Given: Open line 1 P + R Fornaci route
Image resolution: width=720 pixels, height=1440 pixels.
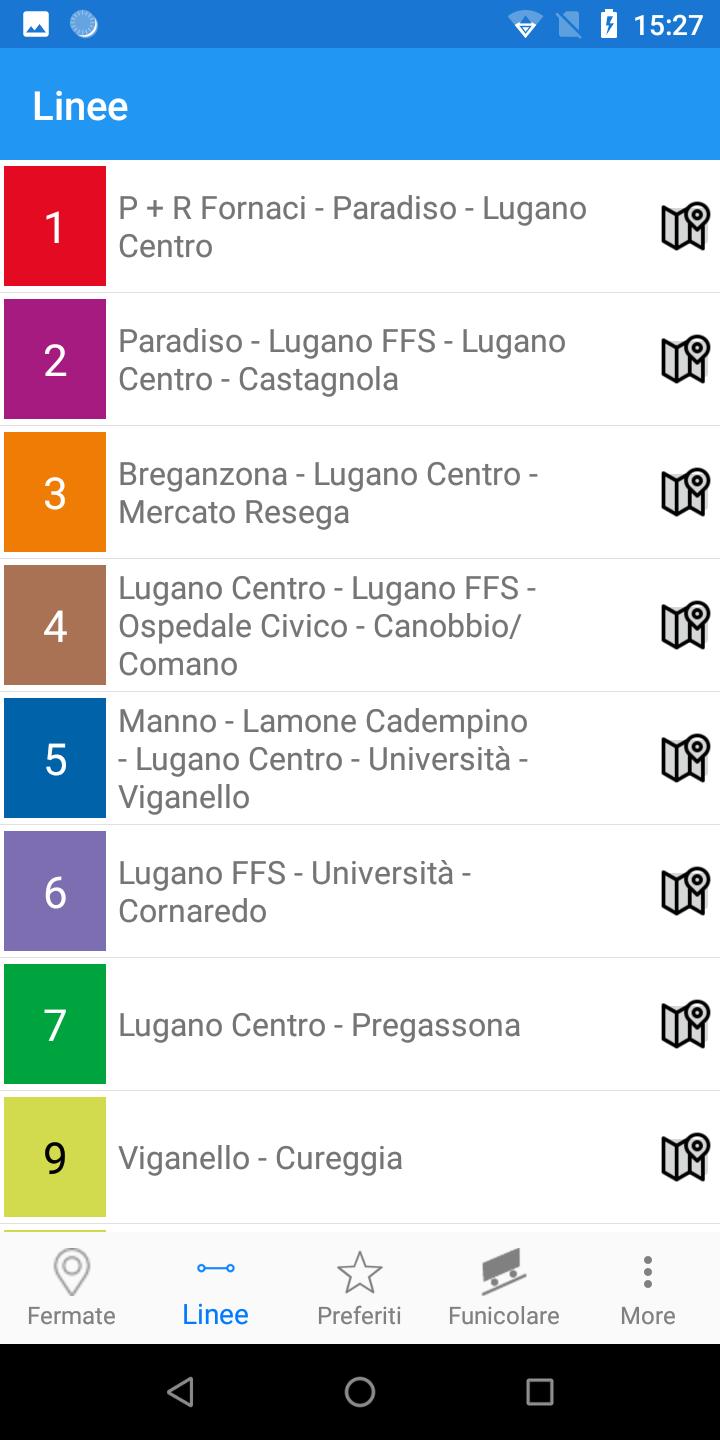Looking at the screenshot, I should click(350, 227).
